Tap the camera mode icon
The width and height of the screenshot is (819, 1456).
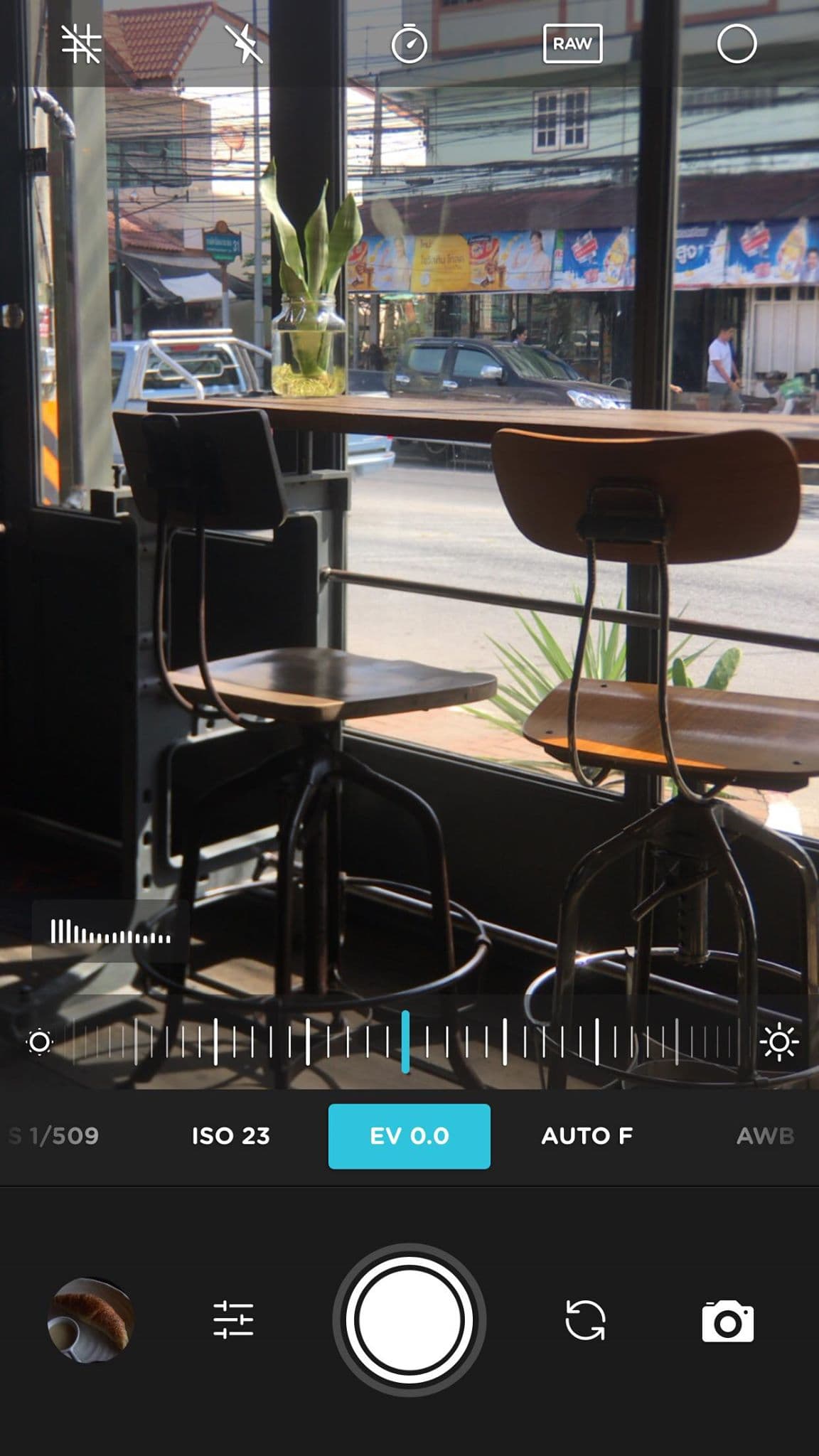727,1322
